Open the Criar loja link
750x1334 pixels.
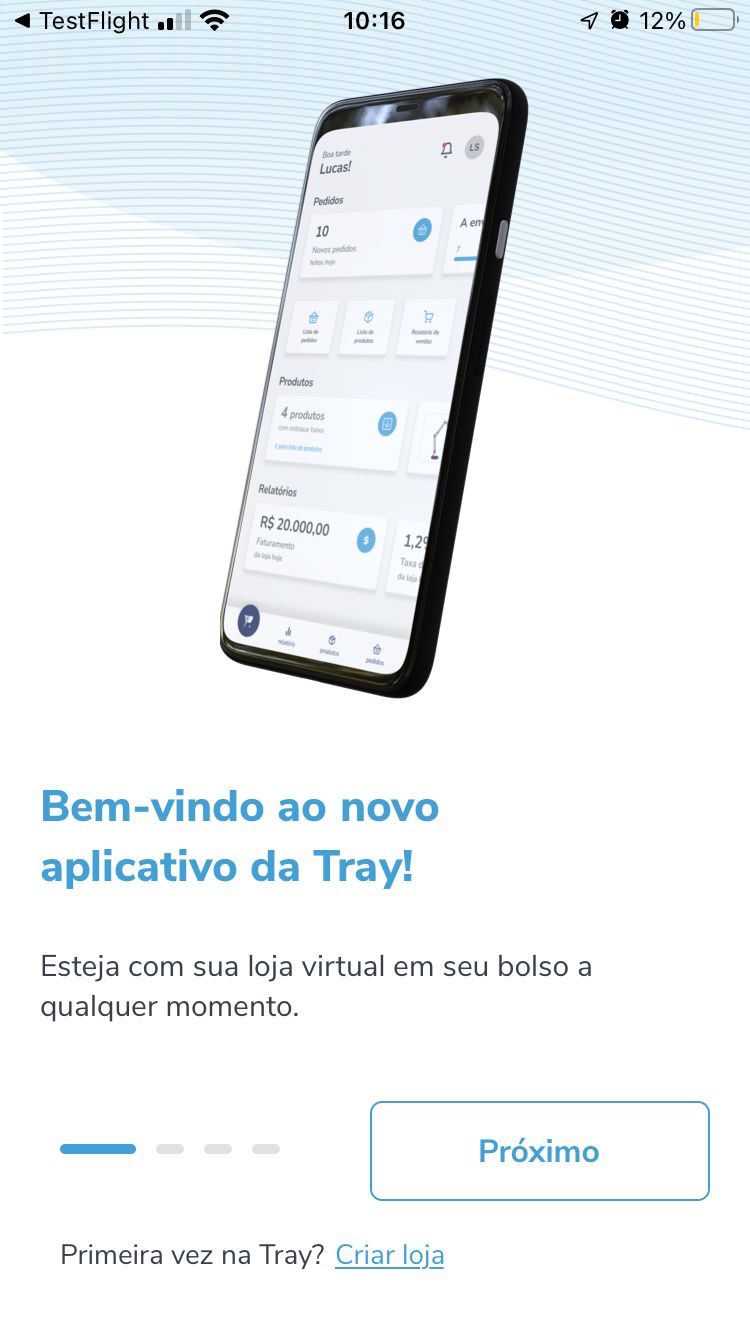click(389, 1255)
